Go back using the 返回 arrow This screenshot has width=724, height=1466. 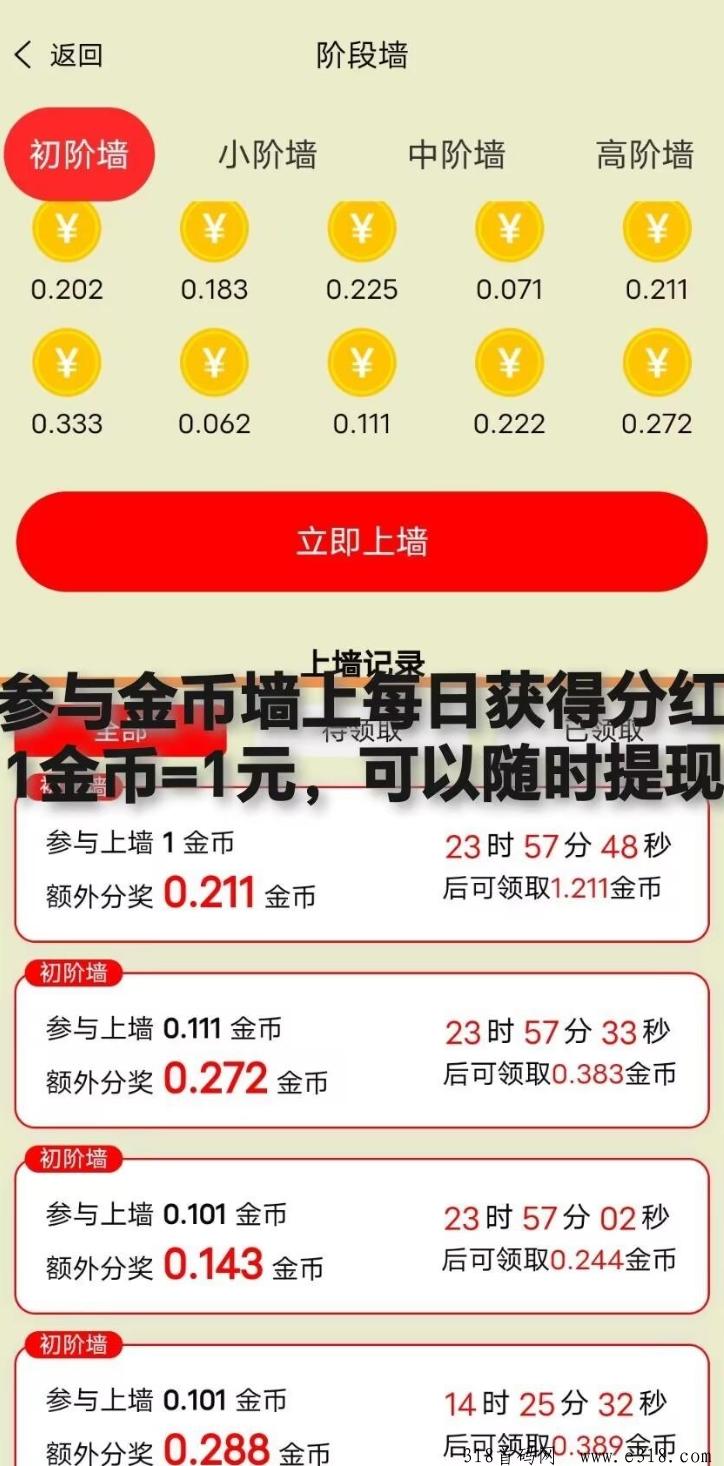pos(58,55)
